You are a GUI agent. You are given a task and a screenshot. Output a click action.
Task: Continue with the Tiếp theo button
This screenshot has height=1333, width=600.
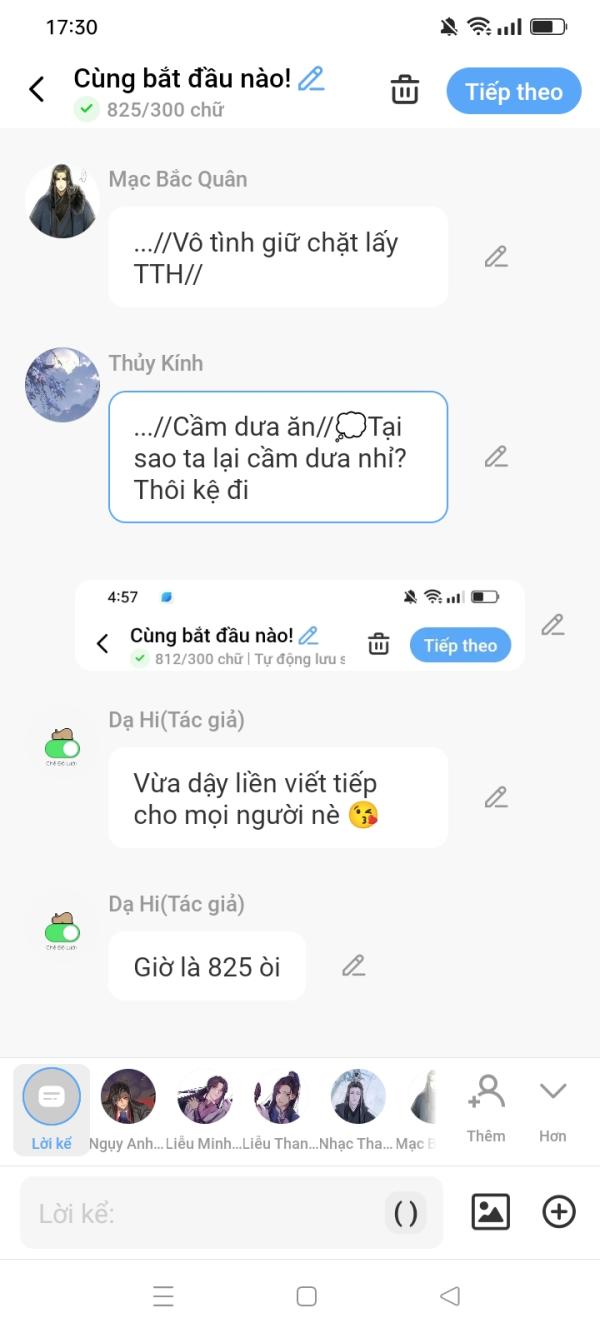click(x=514, y=92)
